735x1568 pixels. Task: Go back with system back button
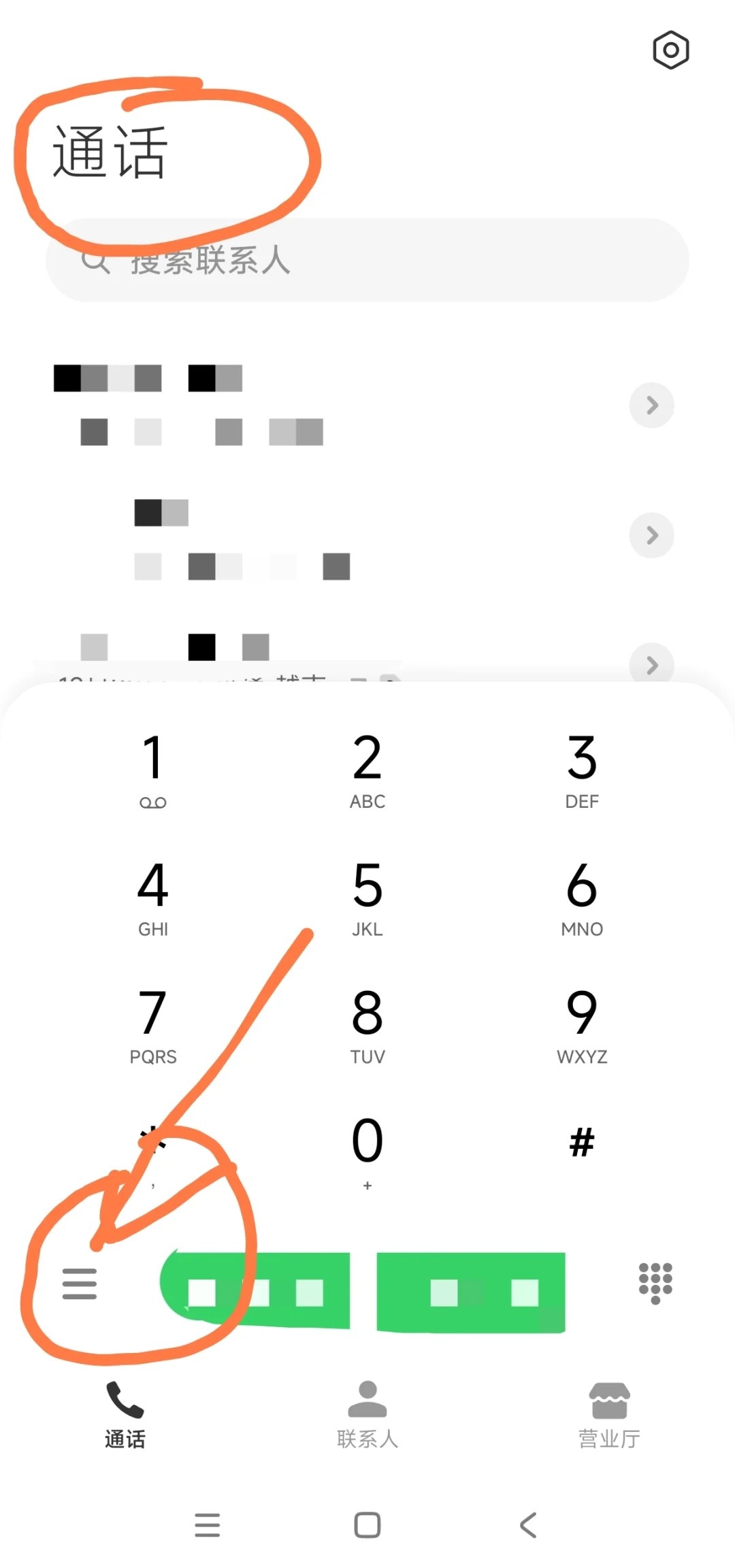[528, 1525]
